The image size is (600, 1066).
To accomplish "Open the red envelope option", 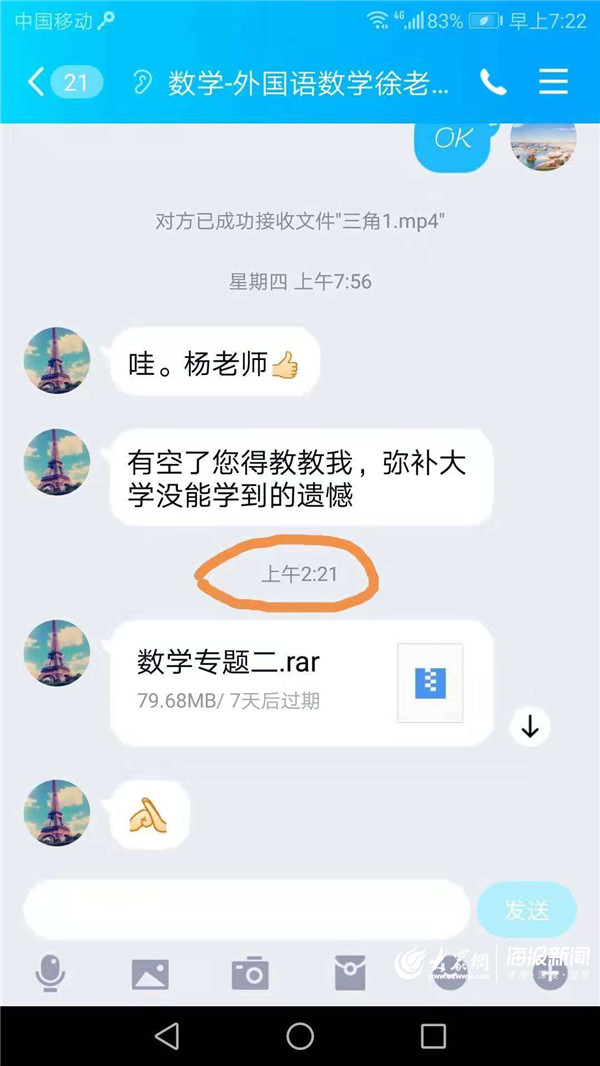I will (x=350, y=972).
